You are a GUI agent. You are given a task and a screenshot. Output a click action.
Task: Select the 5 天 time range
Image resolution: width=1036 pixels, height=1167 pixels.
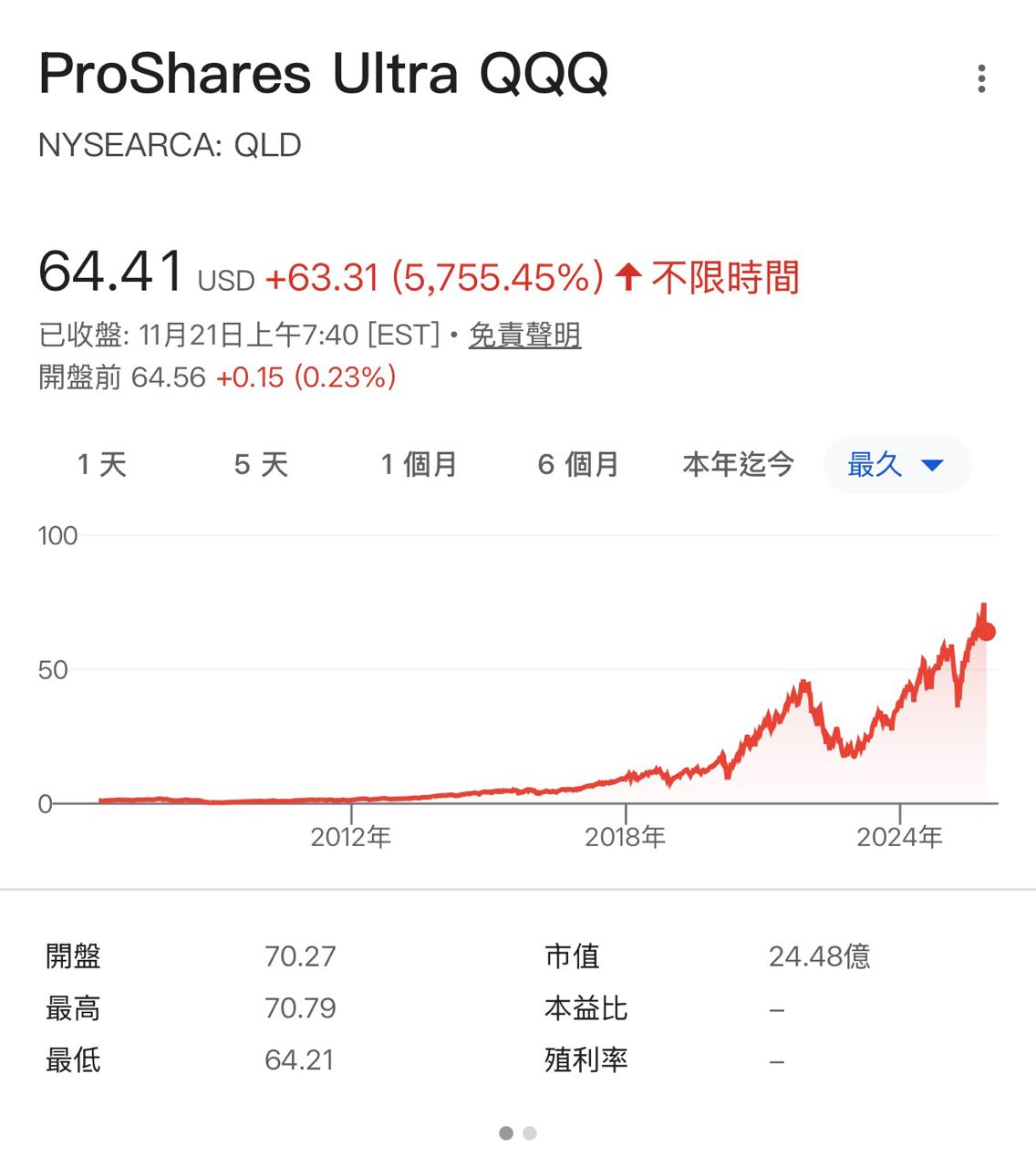pos(261,465)
